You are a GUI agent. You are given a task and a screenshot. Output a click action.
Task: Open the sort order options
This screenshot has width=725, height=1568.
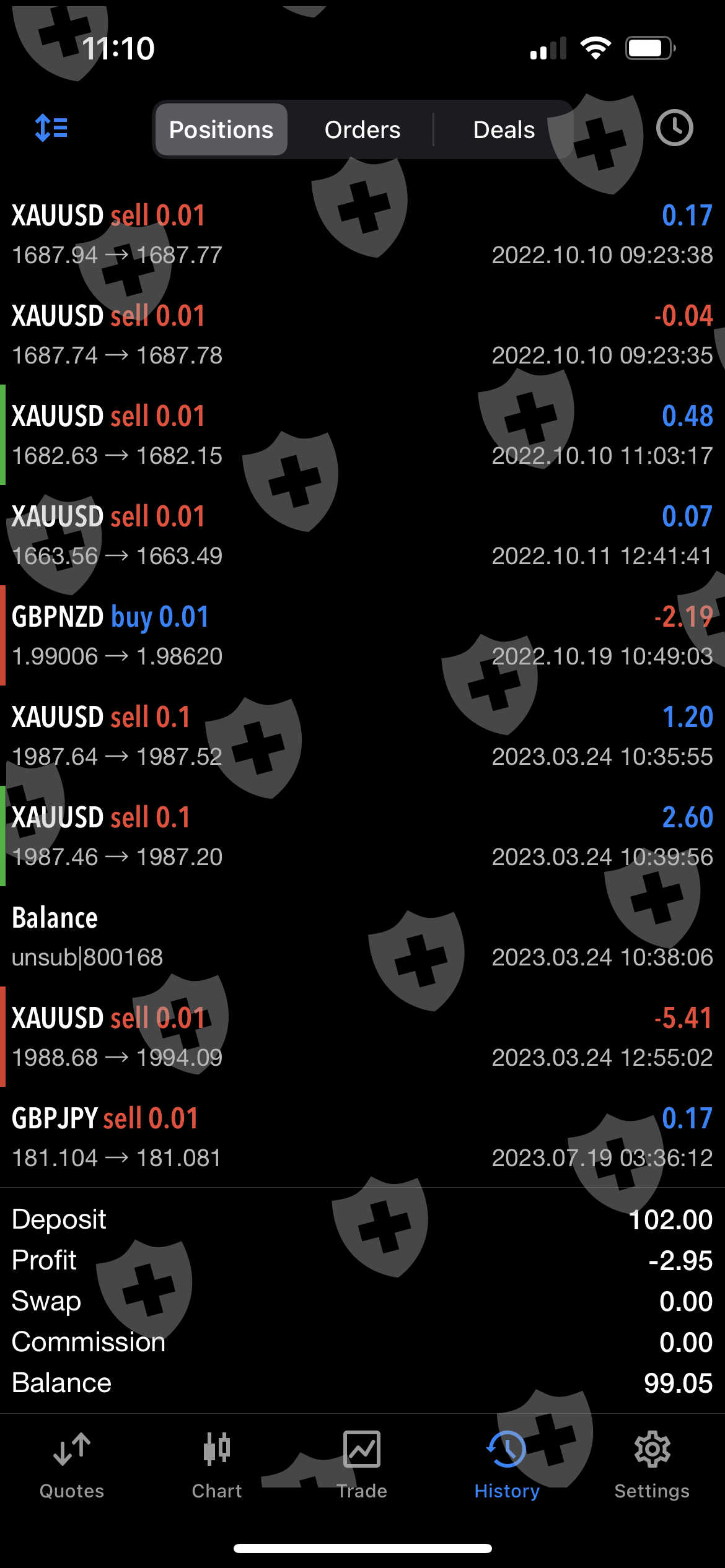[x=51, y=129]
